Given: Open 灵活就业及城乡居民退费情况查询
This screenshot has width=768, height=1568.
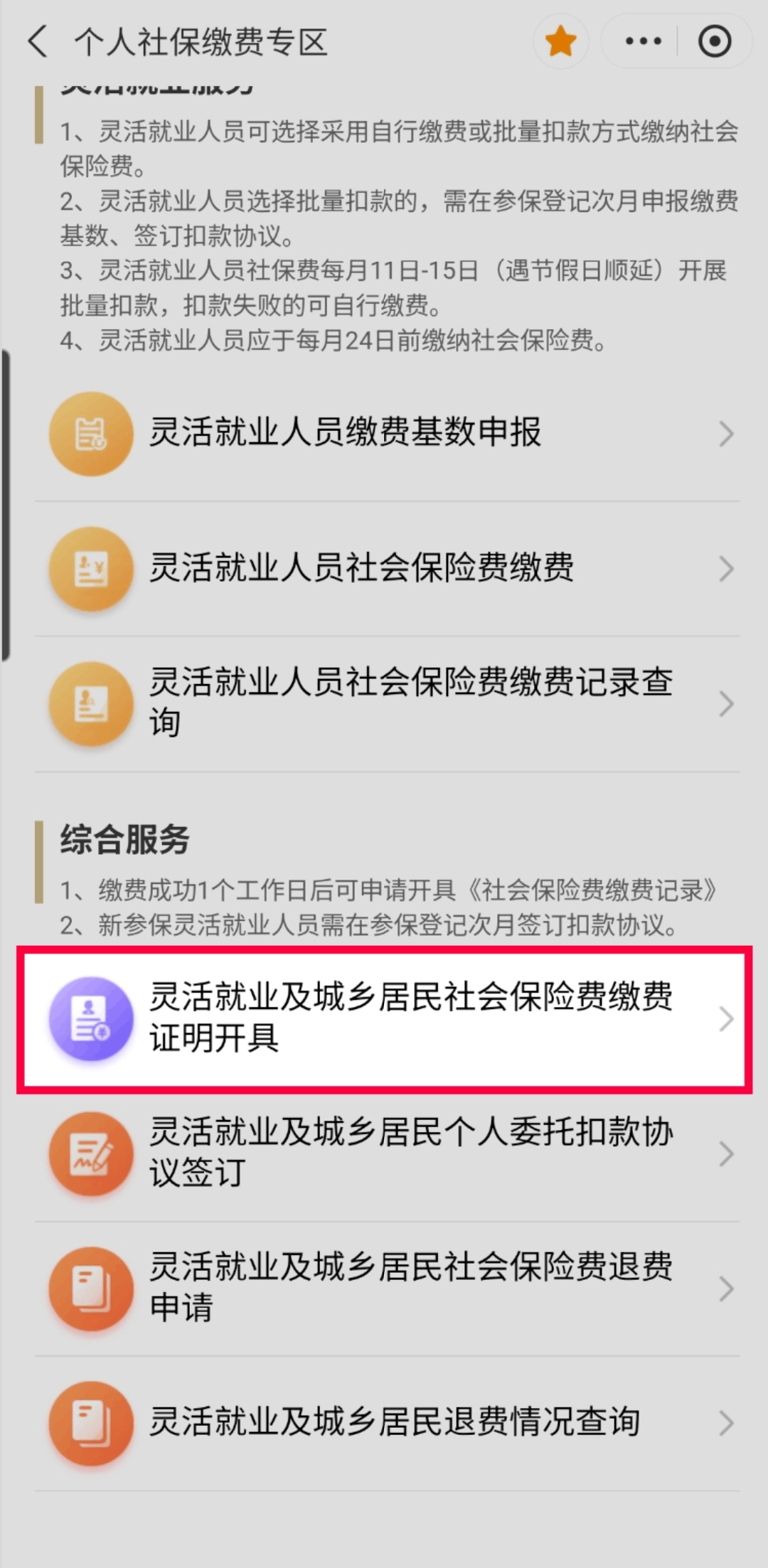Looking at the screenshot, I should (x=388, y=1423).
